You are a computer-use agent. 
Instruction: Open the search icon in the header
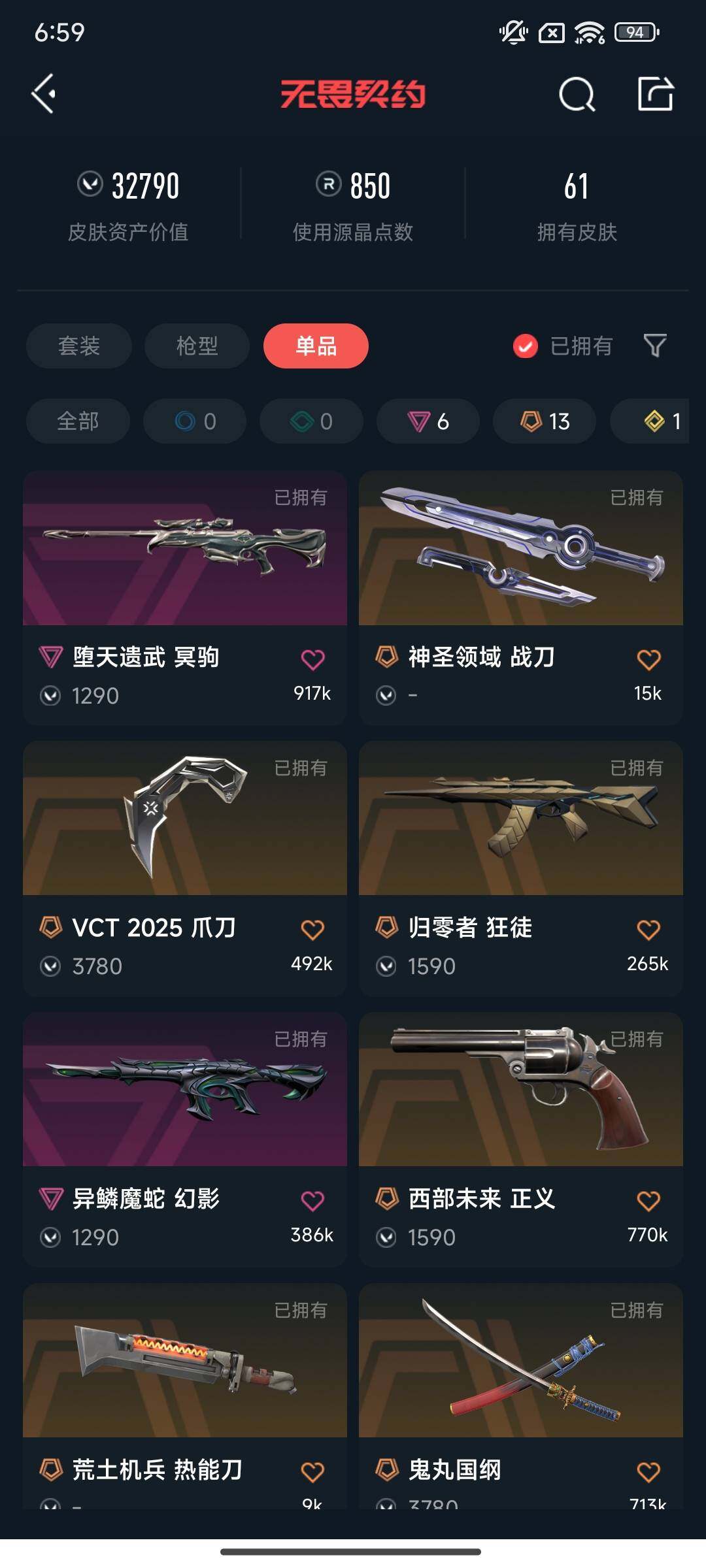(577, 95)
